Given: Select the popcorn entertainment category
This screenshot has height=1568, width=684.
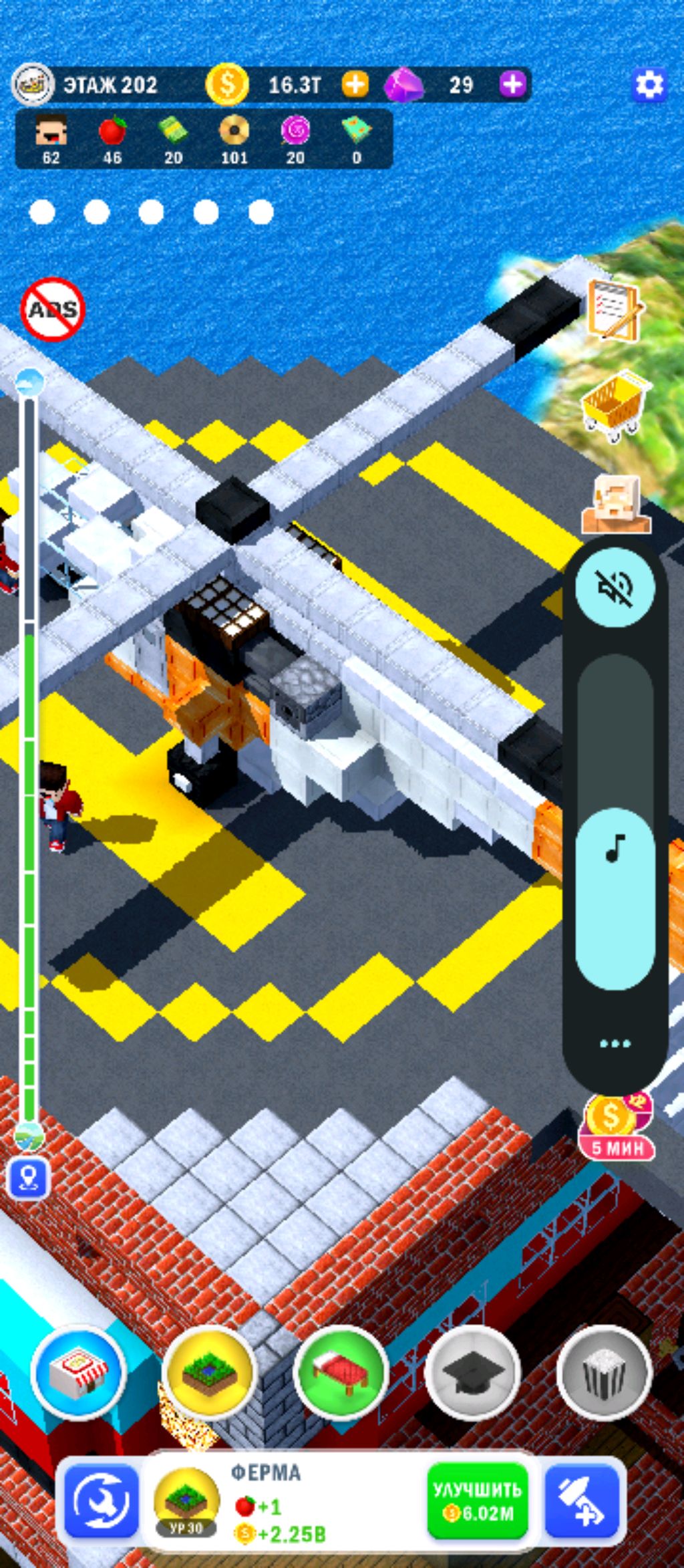Looking at the screenshot, I should pyautogui.click(x=604, y=1372).
